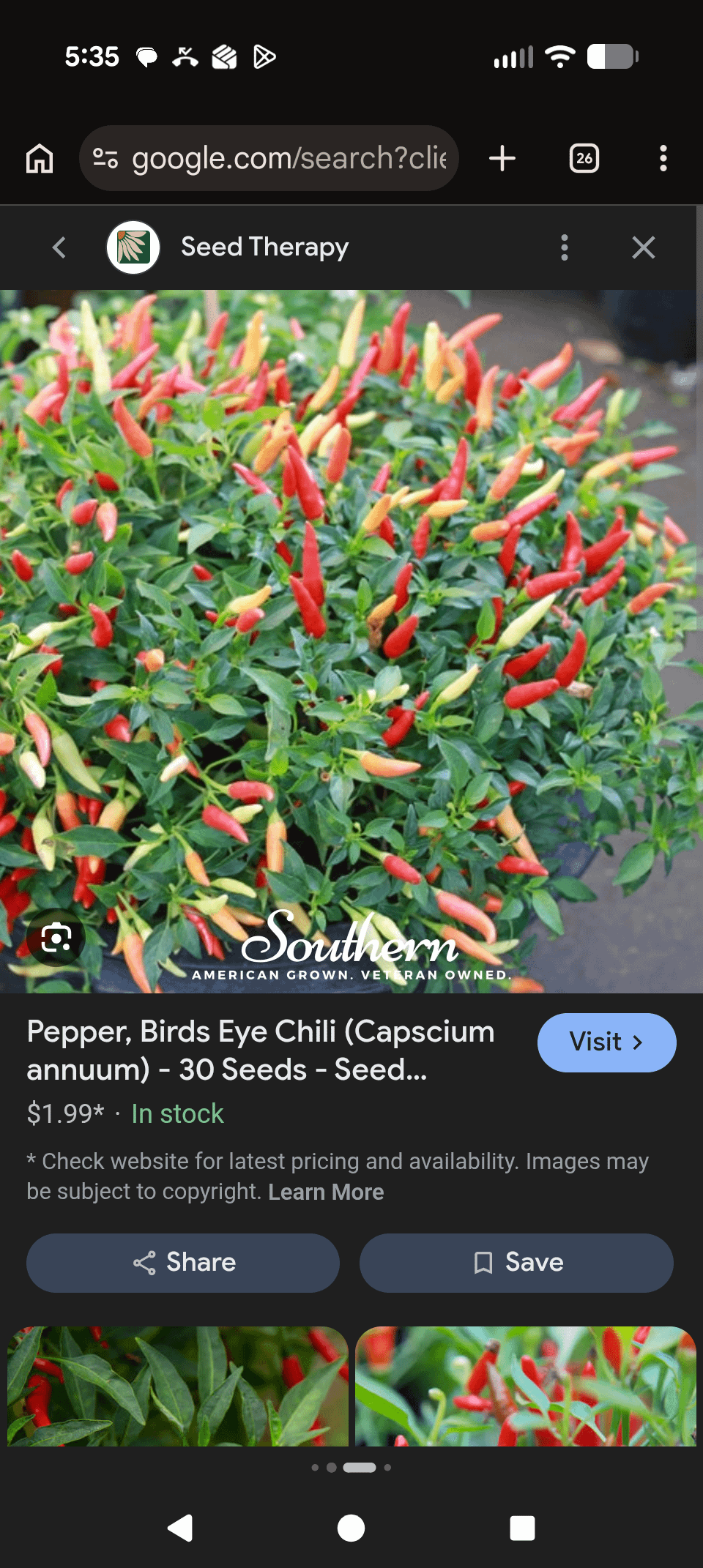This screenshot has width=703, height=1568.
Task: Search this image with Google Lens
Action: [56, 938]
